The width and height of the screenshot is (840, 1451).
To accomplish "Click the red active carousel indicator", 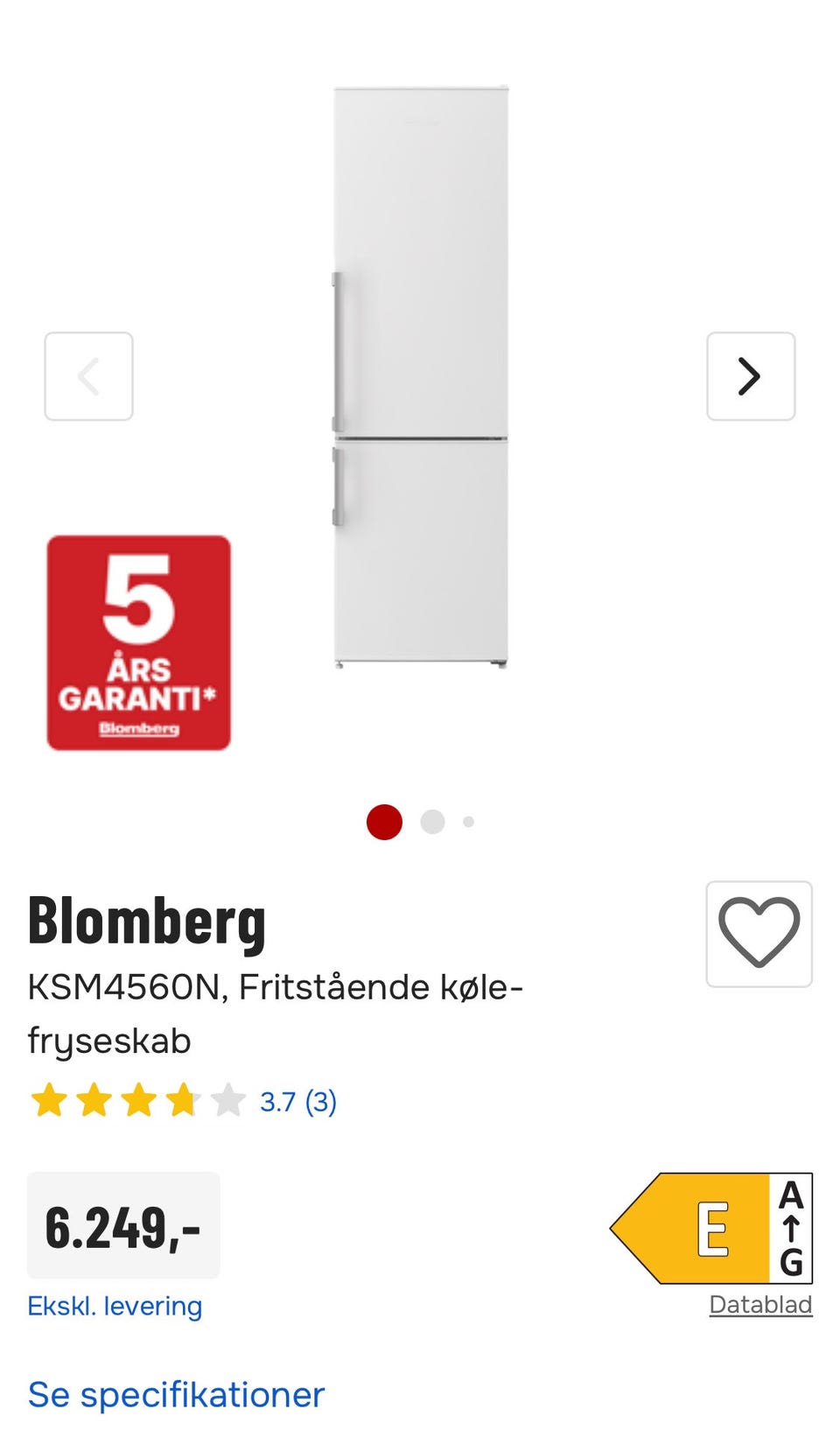I will tap(383, 822).
